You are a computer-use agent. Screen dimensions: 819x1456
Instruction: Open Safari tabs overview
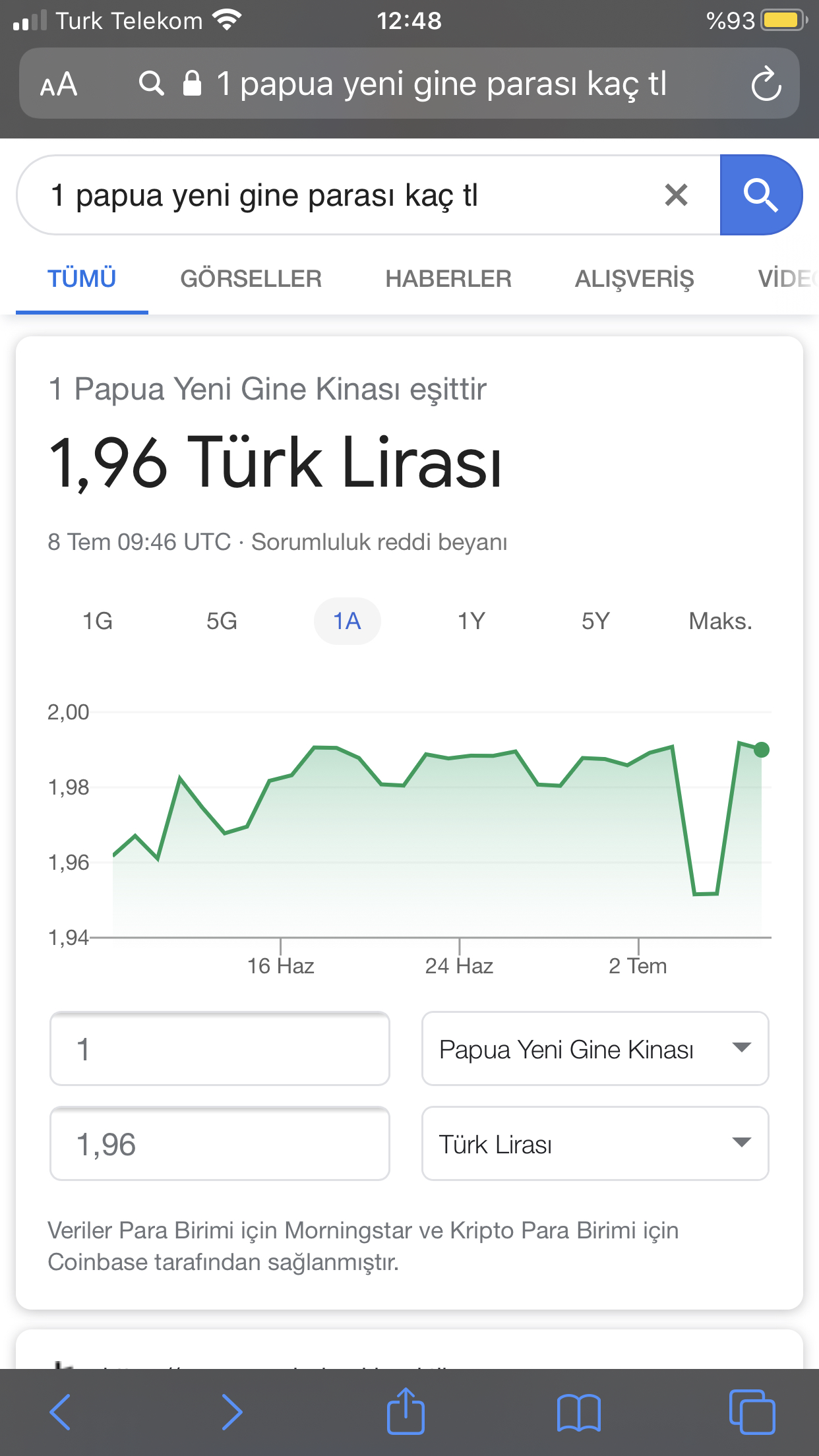[x=752, y=1412]
